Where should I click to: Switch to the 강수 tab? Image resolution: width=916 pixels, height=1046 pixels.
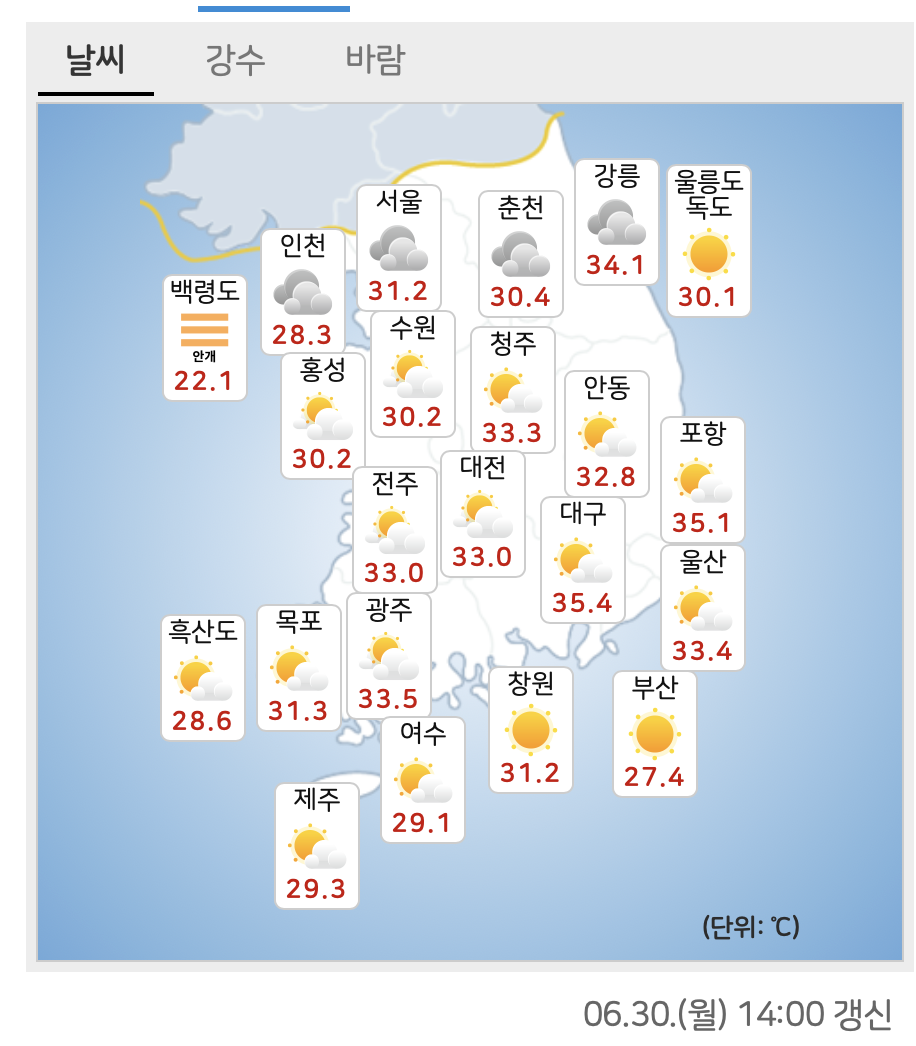(x=235, y=60)
